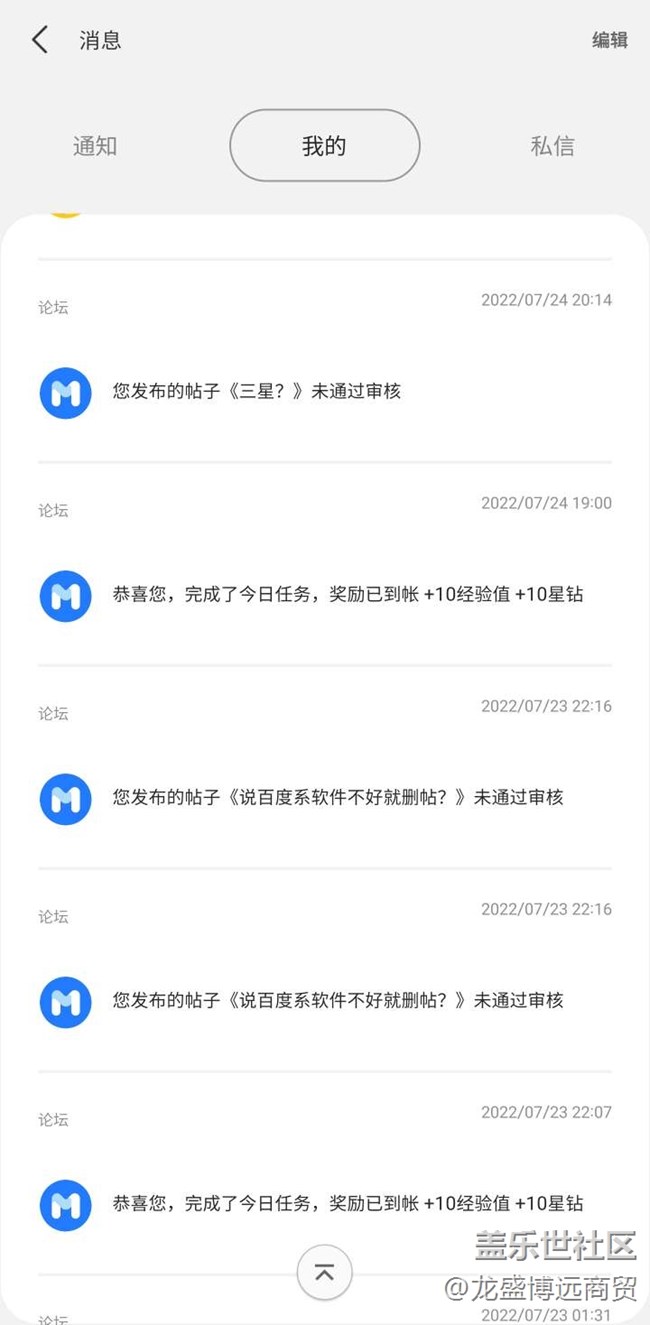650x1325 pixels.
Task: Open the 《三星？》未通过审核 message
Action: point(325,361)
